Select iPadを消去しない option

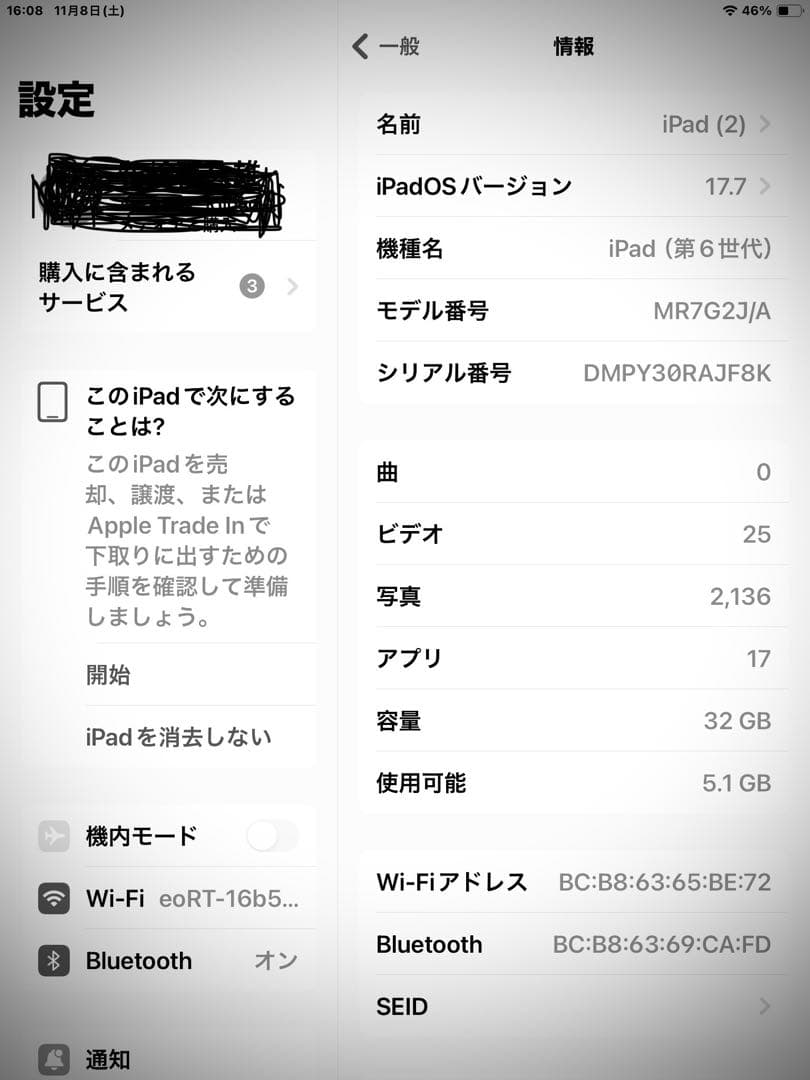coord(177,737)
